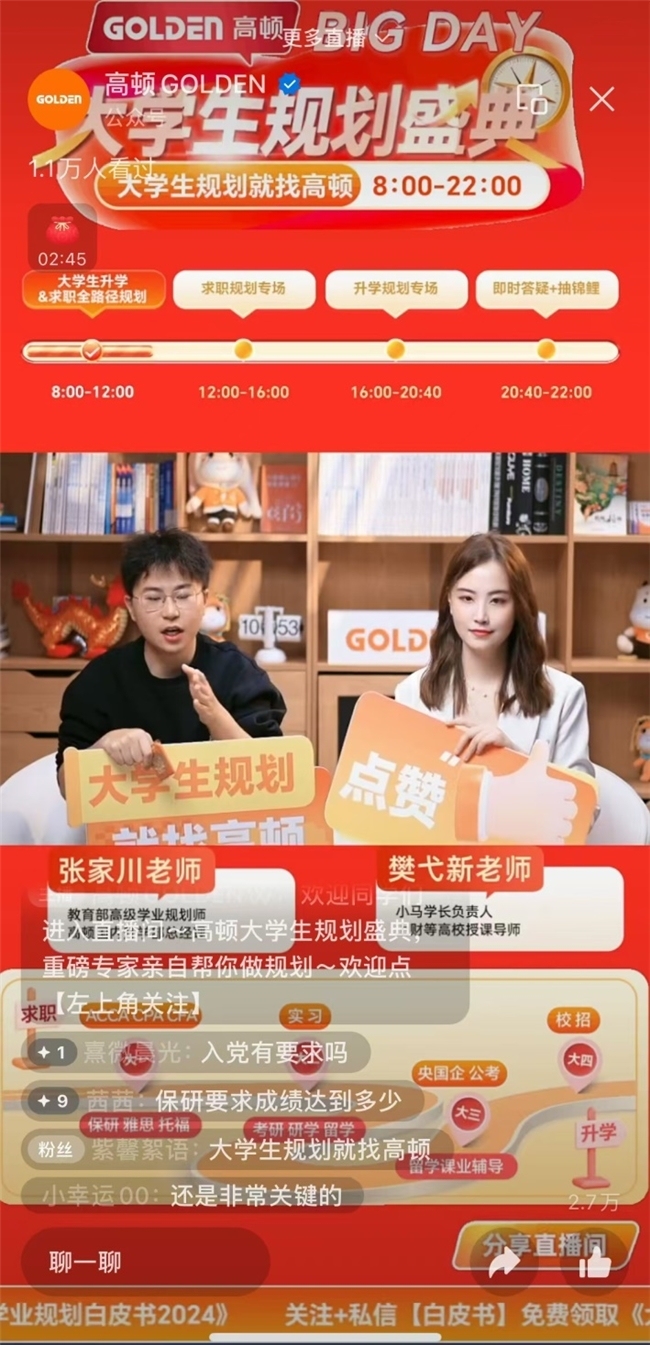Close the livestream with the X

[602, 99]
